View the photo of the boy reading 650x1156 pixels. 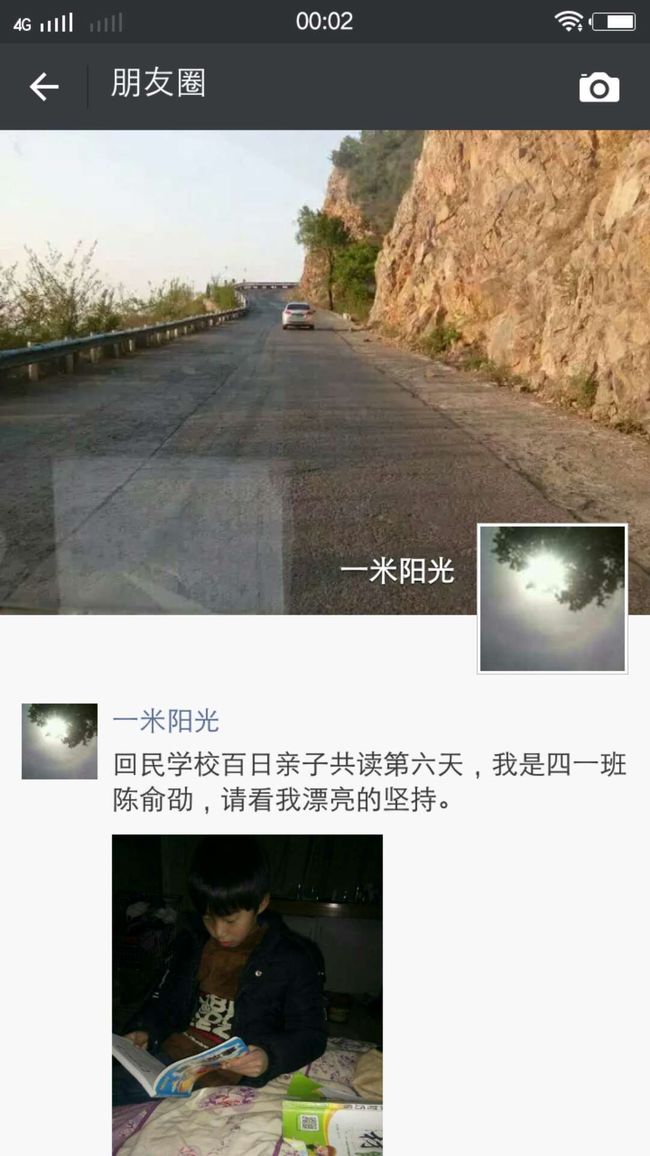click(x=247, y=995)
